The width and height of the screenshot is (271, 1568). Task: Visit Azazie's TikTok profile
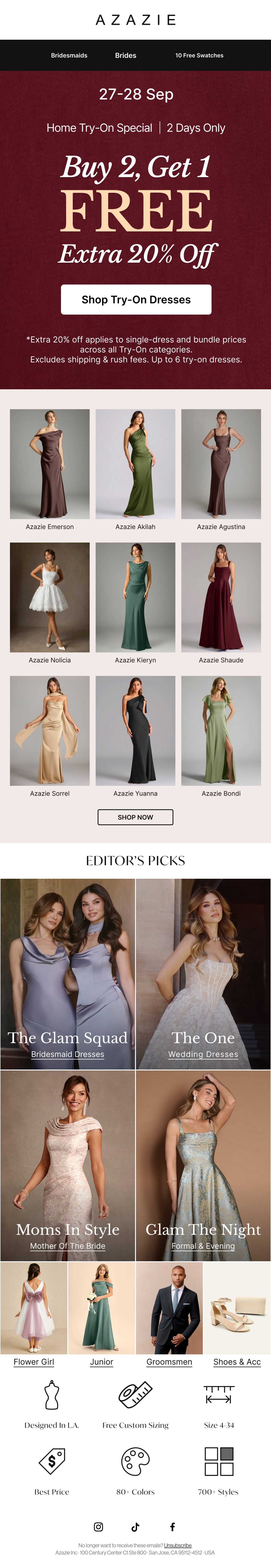pyautogui.click(x=135, y=1526)
